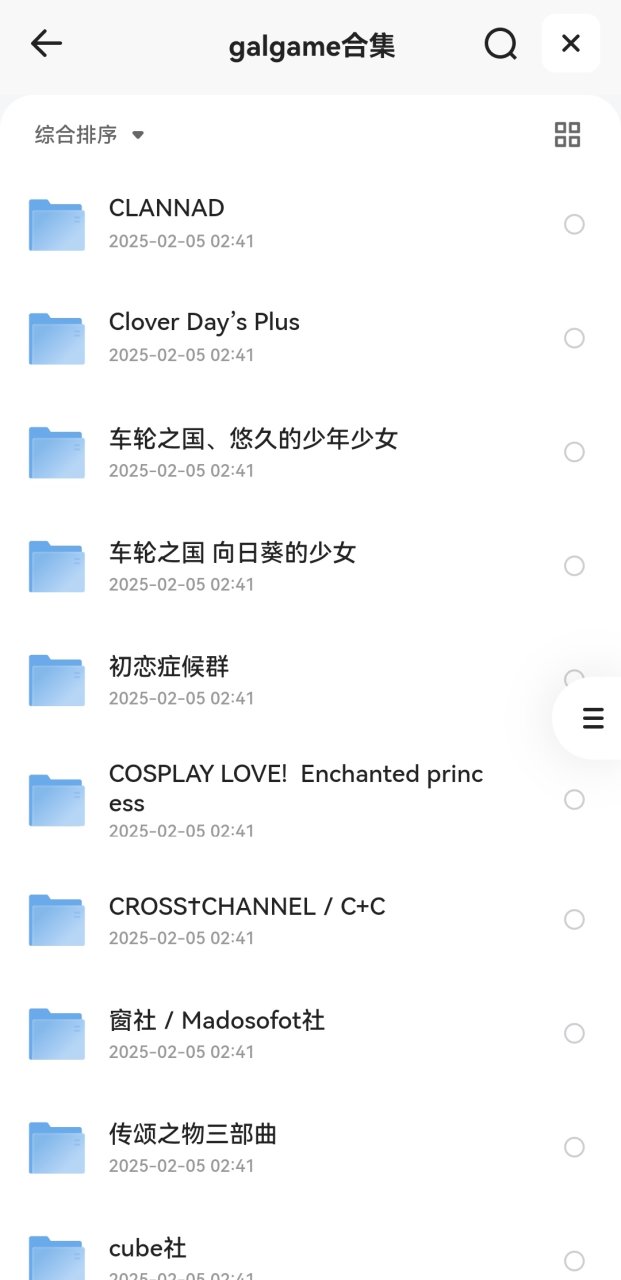Select the CROSS†CHANNEL / C+C radio circle
Viewport: 621px width, 1280px height.
point(574,919)
